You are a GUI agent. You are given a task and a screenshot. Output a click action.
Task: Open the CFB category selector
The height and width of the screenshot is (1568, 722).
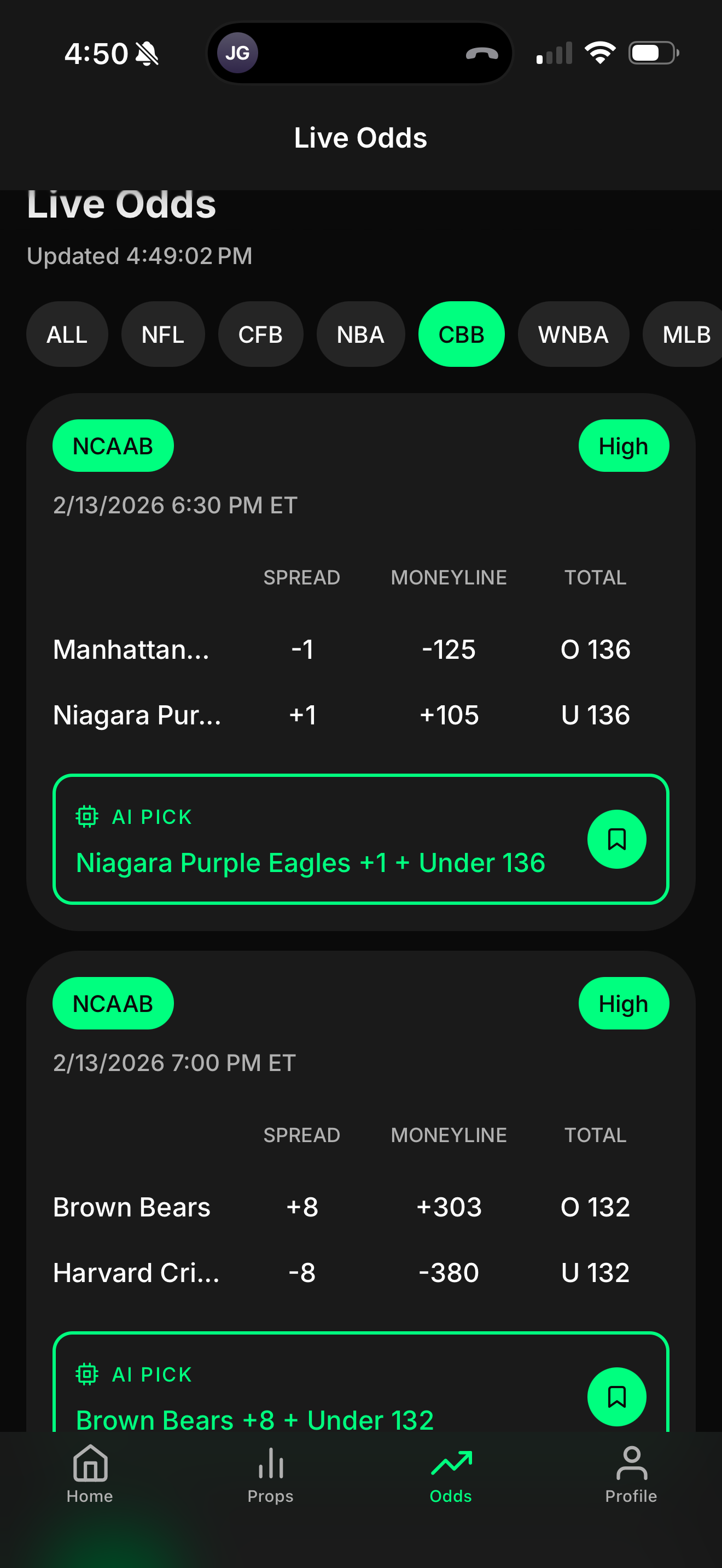(260, 334)
